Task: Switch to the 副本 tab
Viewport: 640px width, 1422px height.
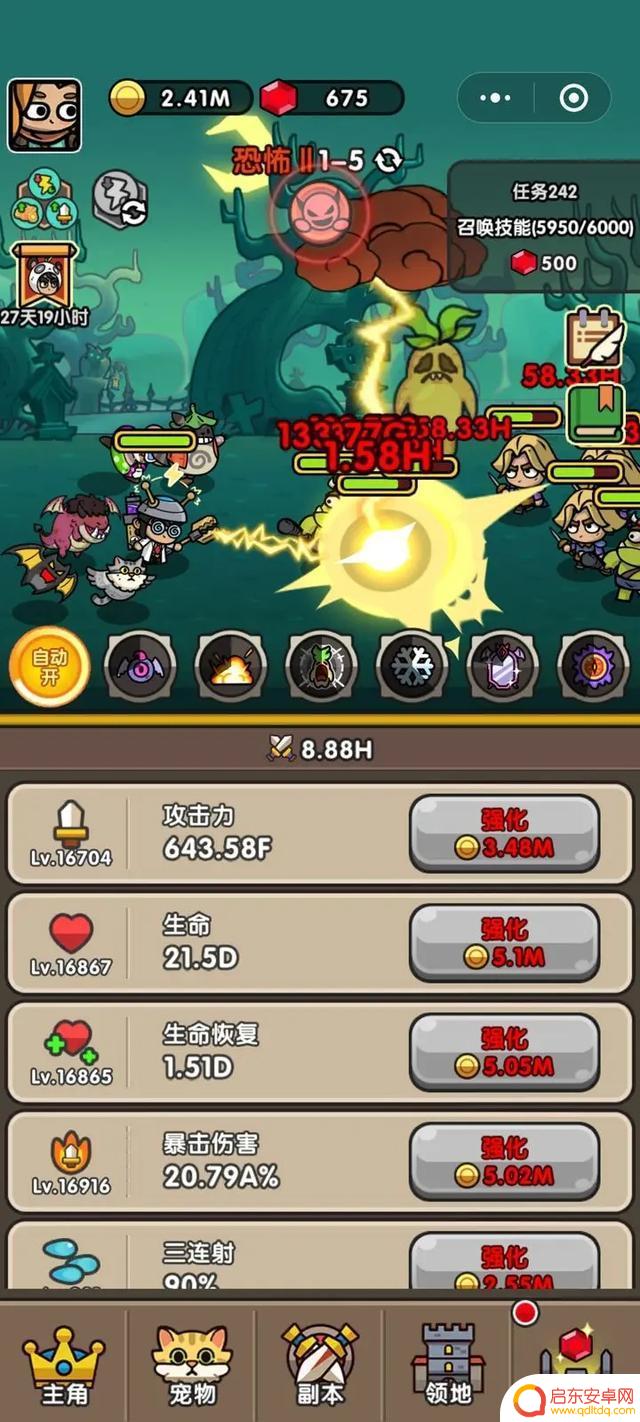Action: [x=319, y=1365]
